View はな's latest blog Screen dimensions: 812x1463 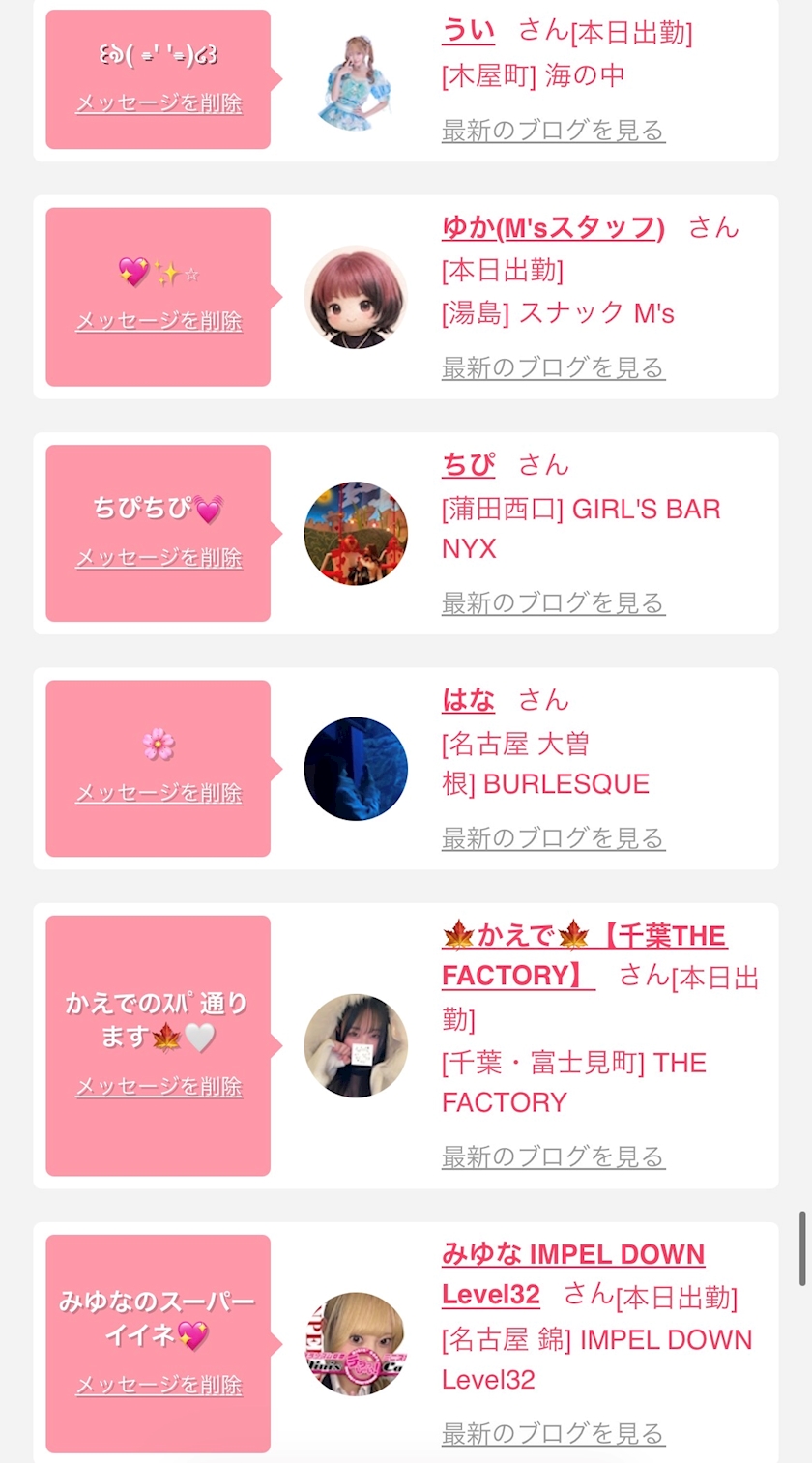point(553,838)
